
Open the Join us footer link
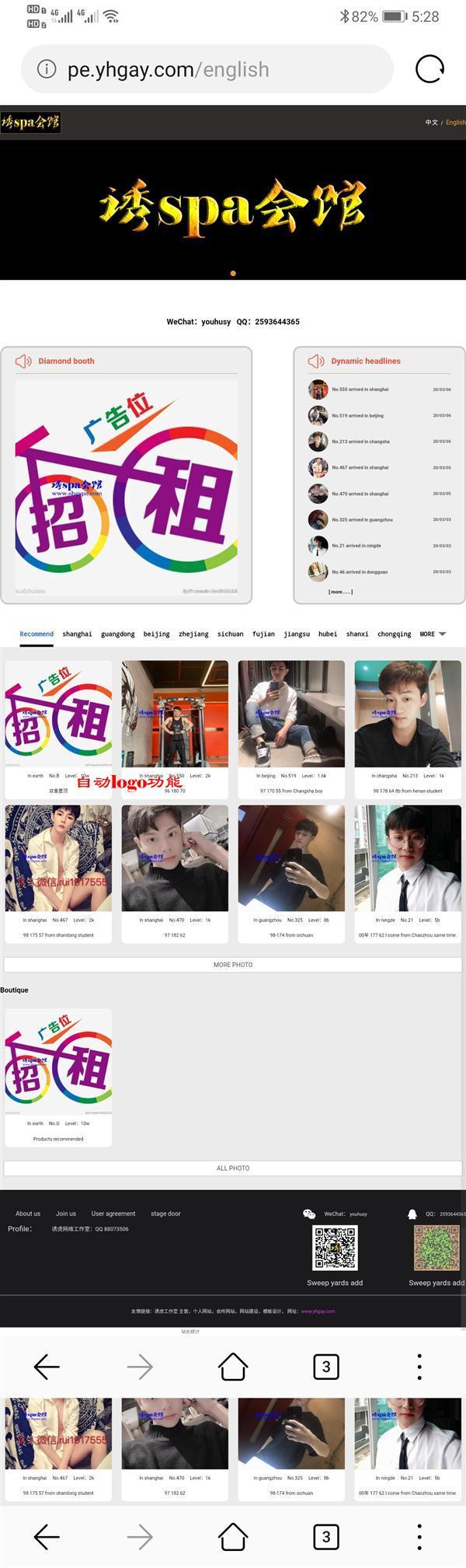tap(66, 1214)
